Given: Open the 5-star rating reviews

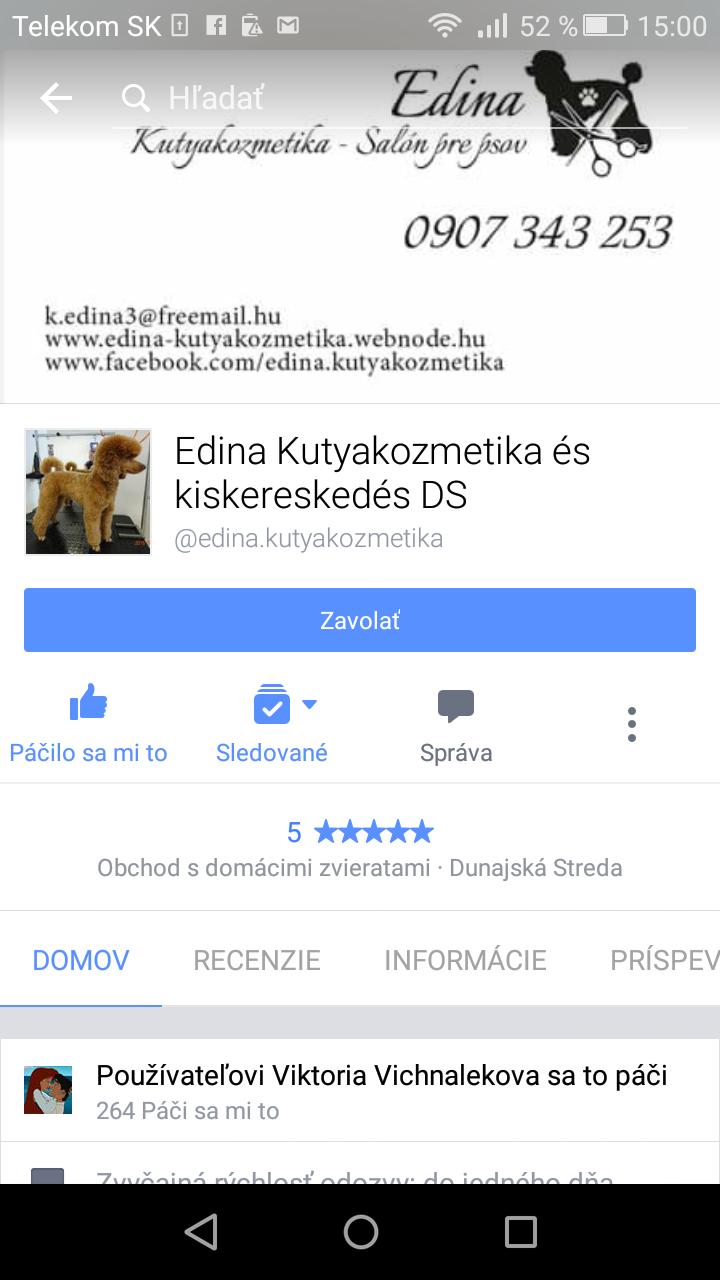Looking at the screenshot, I should [x=360, y=832].
